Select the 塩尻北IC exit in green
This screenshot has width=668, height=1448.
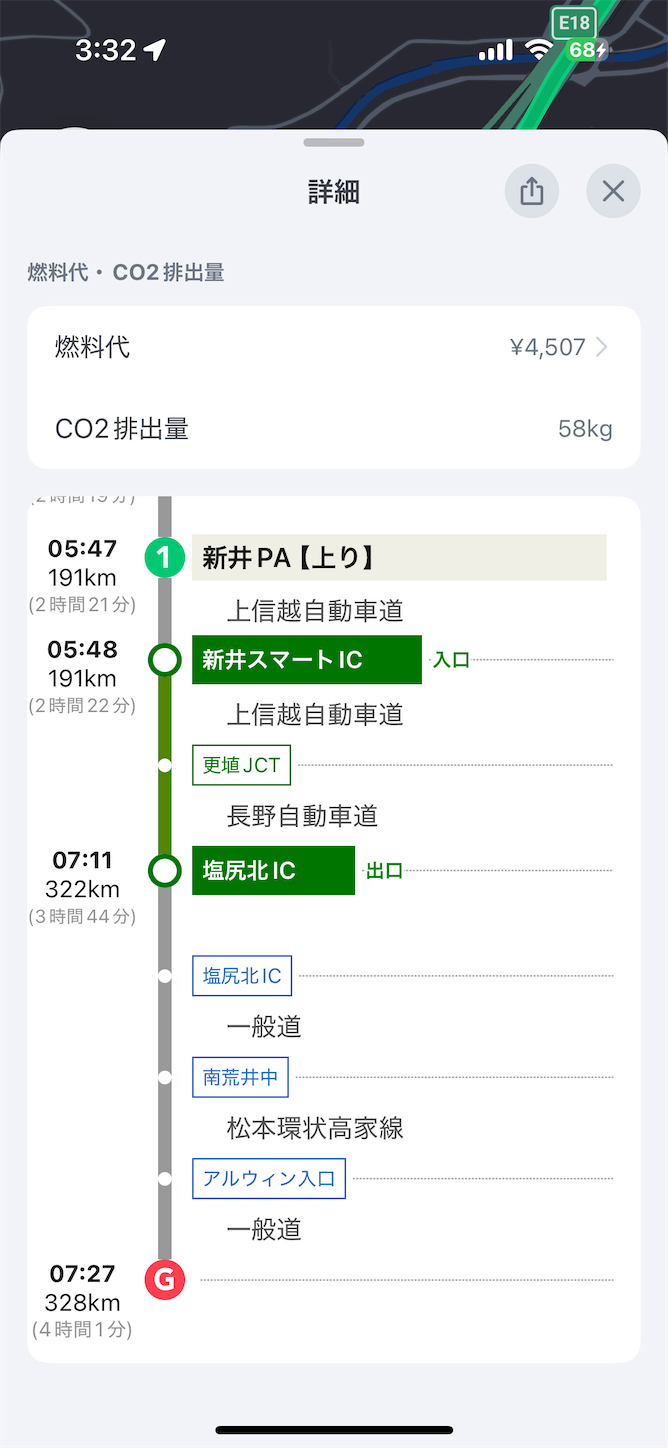point(273,870)
